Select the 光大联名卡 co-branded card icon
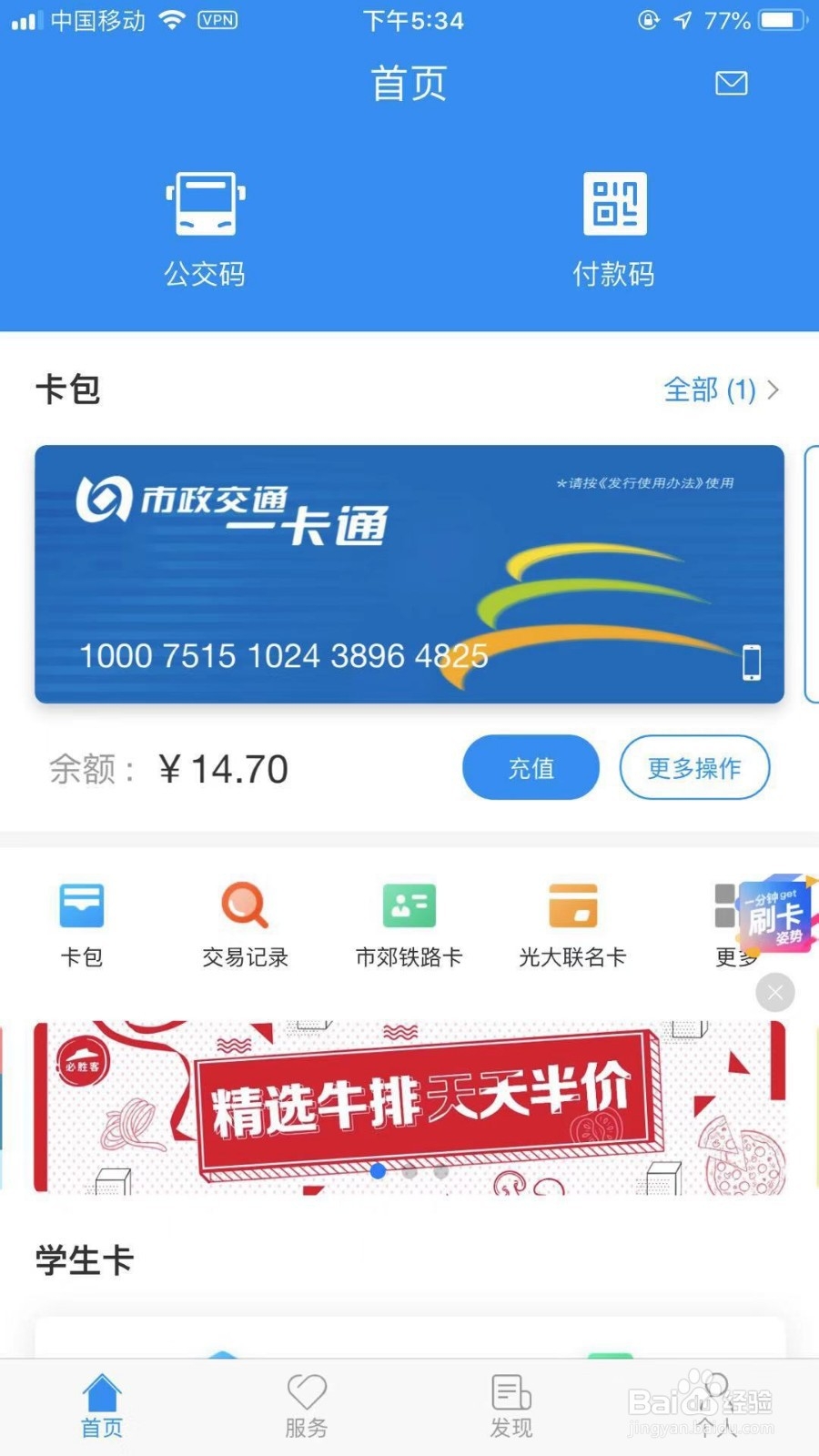 tap(571, 919)
